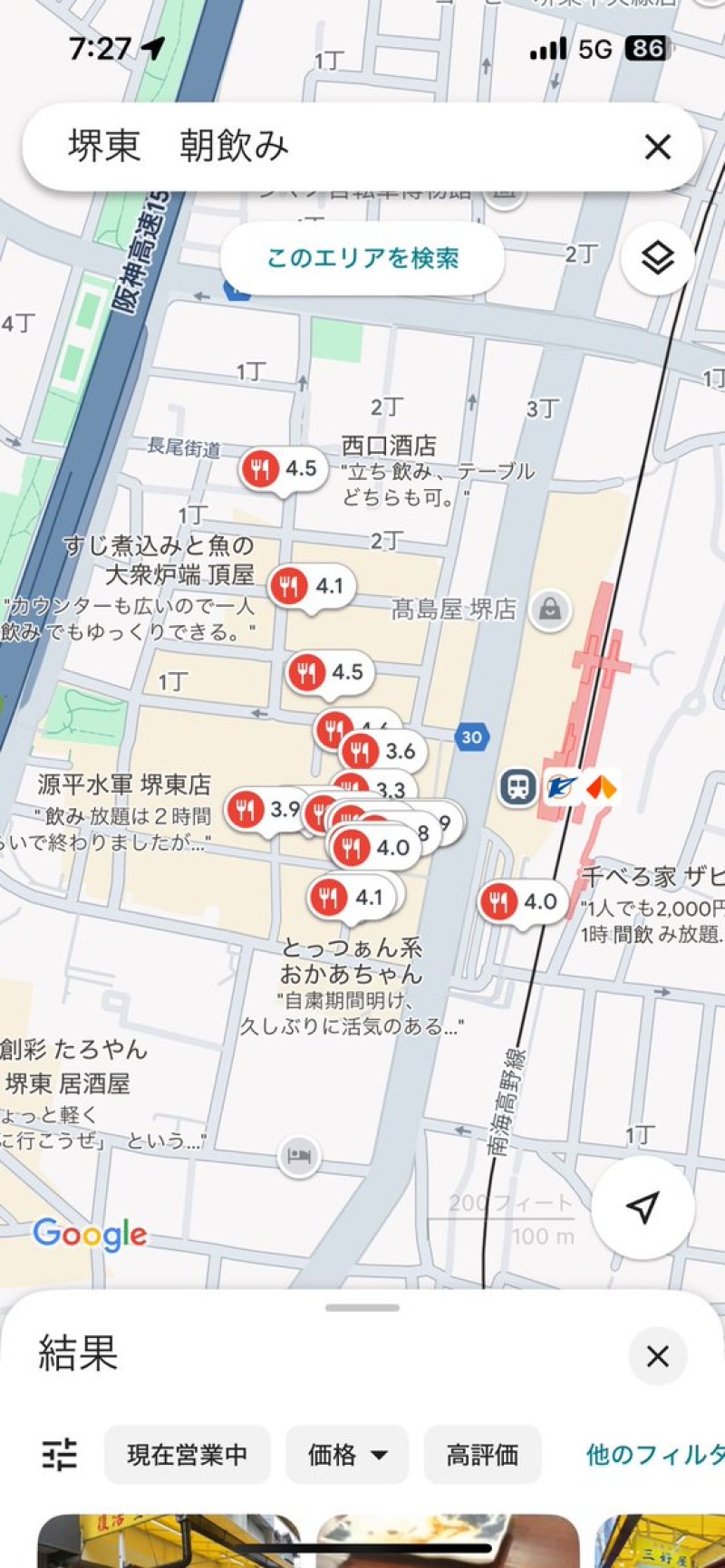Open the hotel marker on the map
Image resolution: width=725 pixels, height=1568 pixels.
point(298,1156)
